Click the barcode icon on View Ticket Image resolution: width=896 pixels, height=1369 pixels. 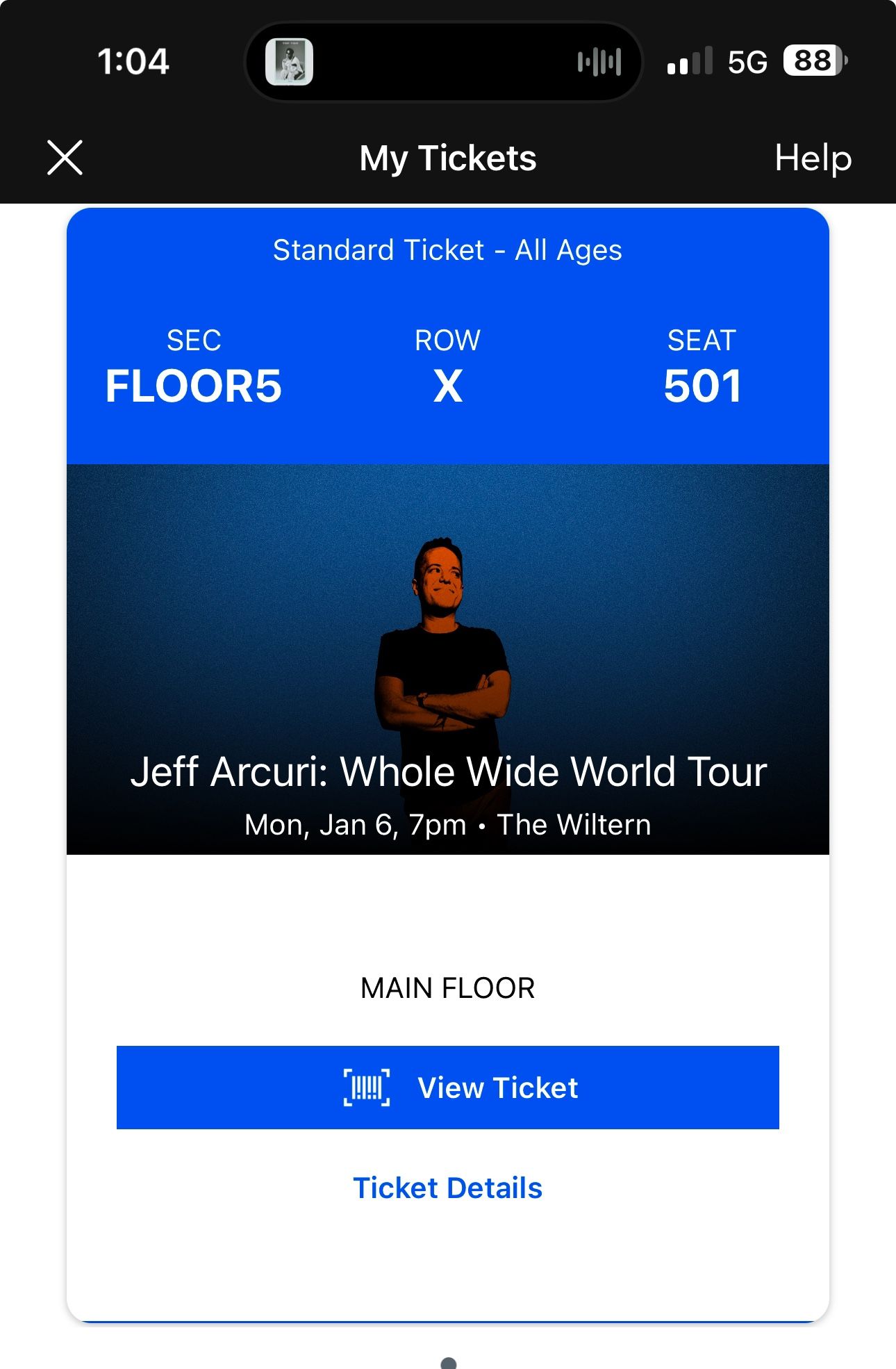(366, 1088)
